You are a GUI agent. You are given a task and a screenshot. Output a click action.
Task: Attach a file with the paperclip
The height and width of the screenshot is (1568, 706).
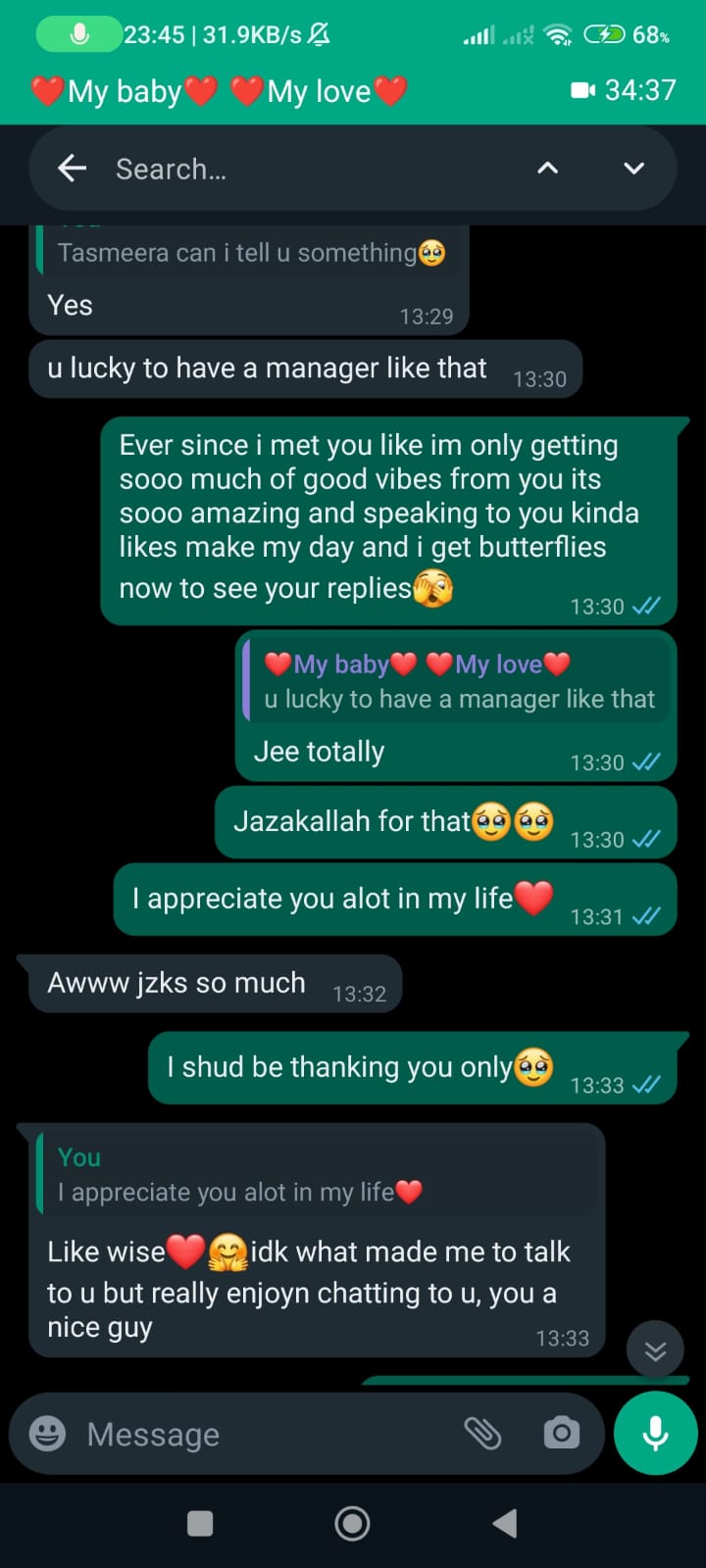coord(482,1434)
